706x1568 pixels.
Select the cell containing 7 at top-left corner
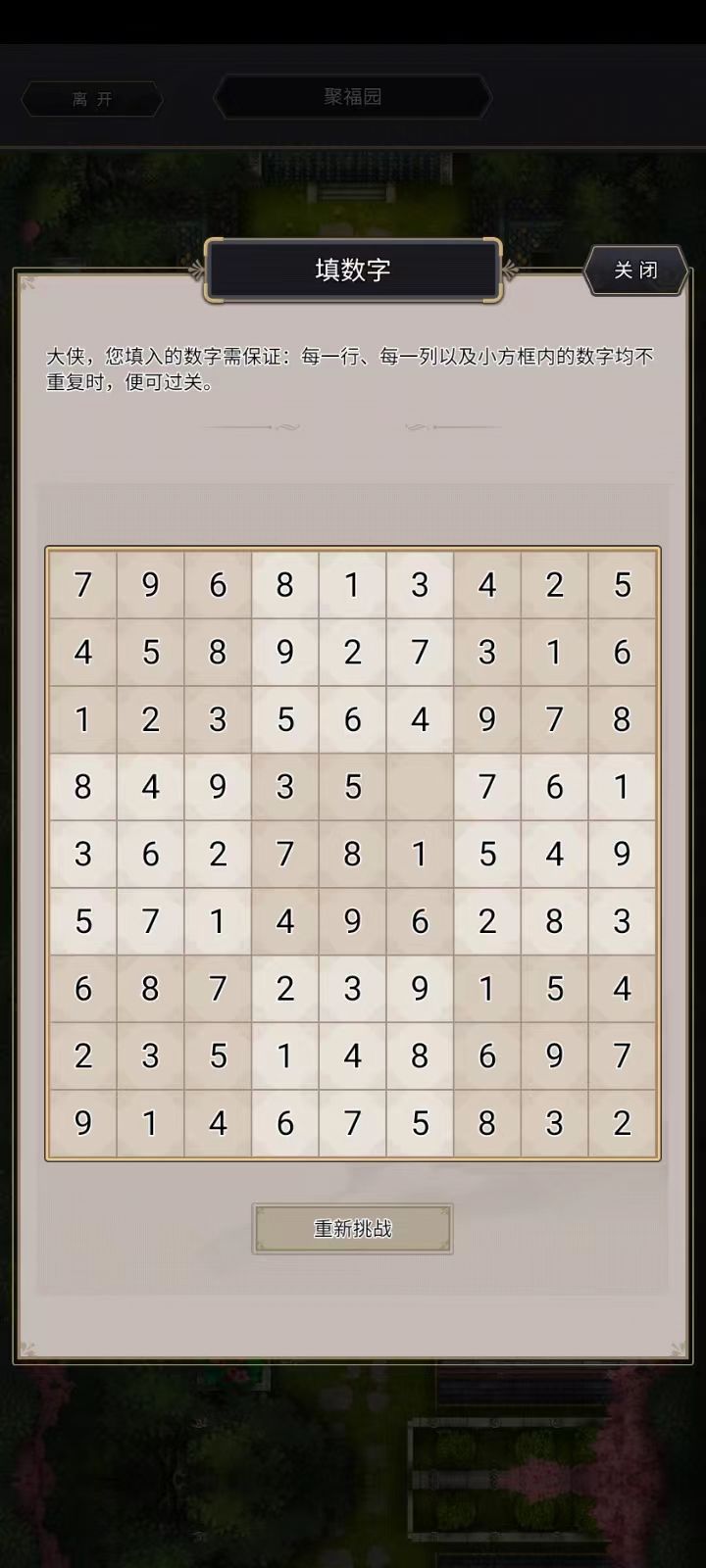(x=82, y=585)
